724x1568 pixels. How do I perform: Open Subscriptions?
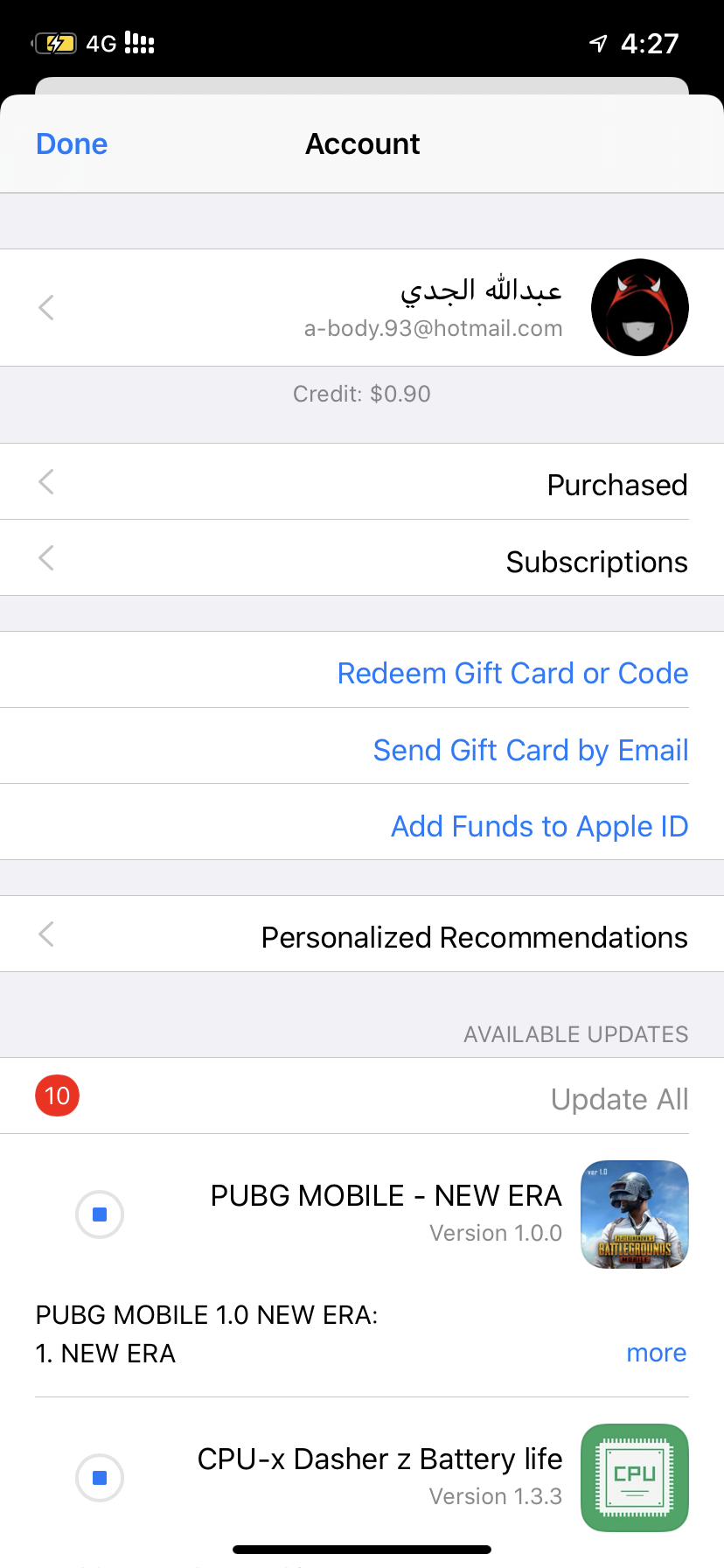(362, 558)
